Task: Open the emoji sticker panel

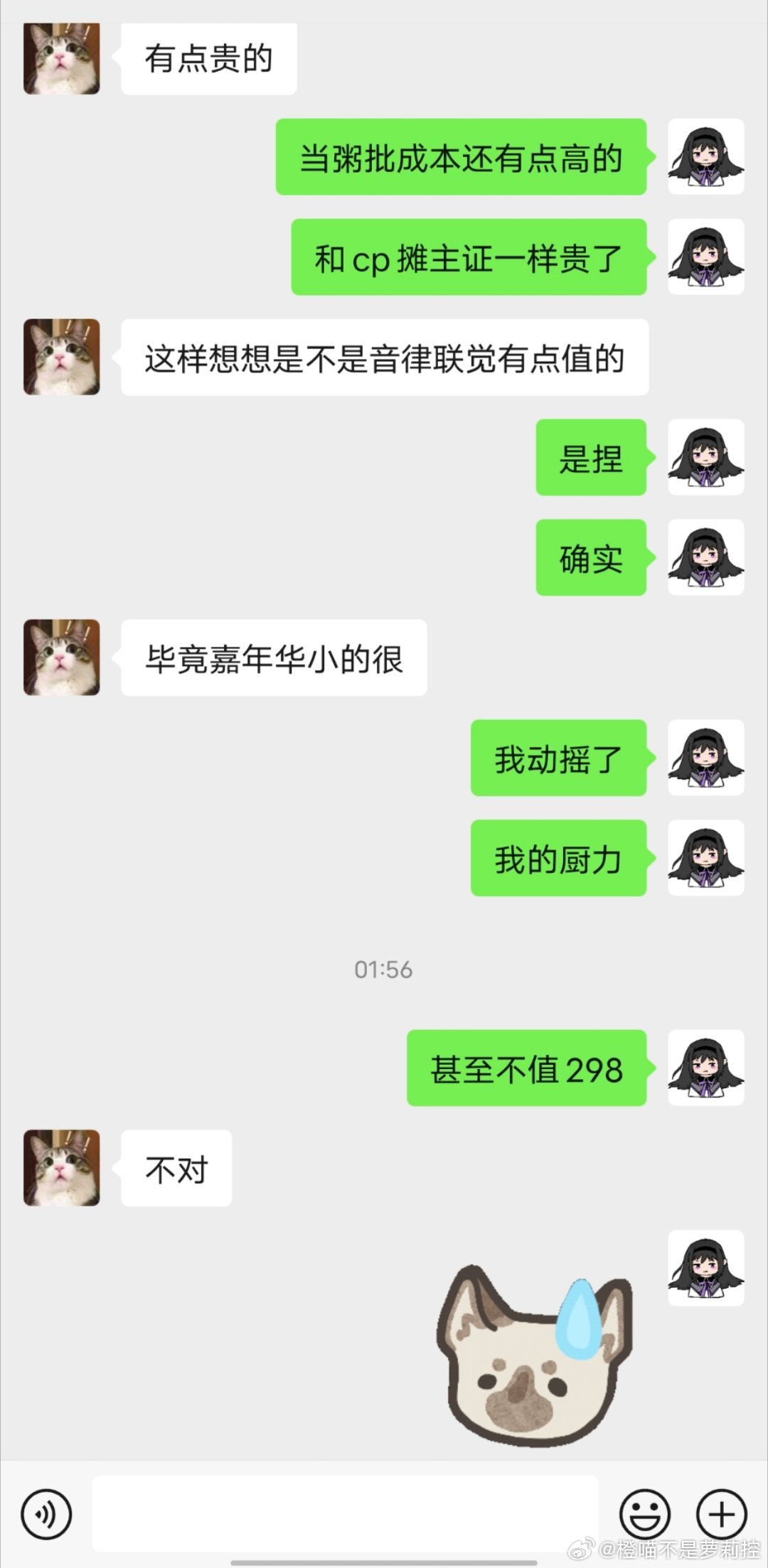Action: 645,1515
